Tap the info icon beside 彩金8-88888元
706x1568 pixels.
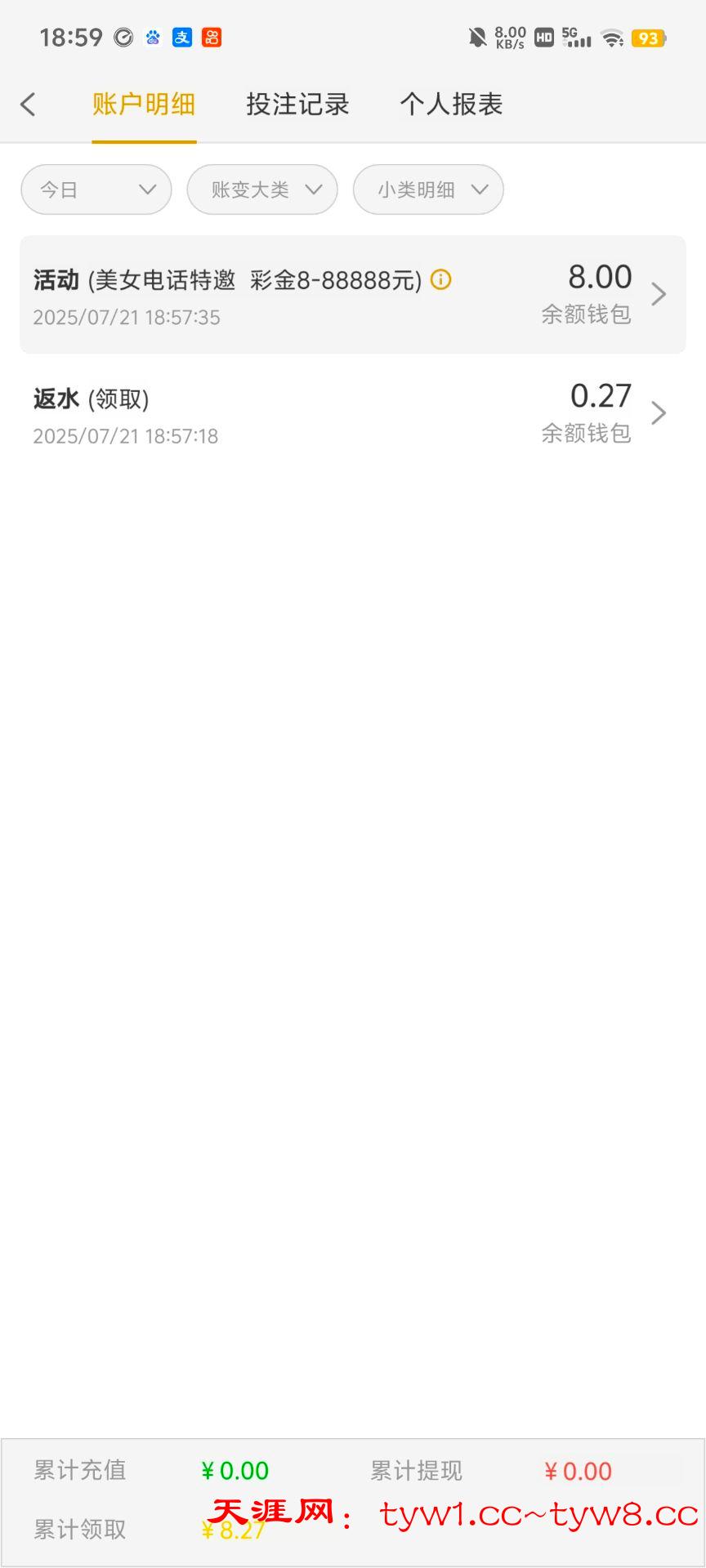[440, 280]
